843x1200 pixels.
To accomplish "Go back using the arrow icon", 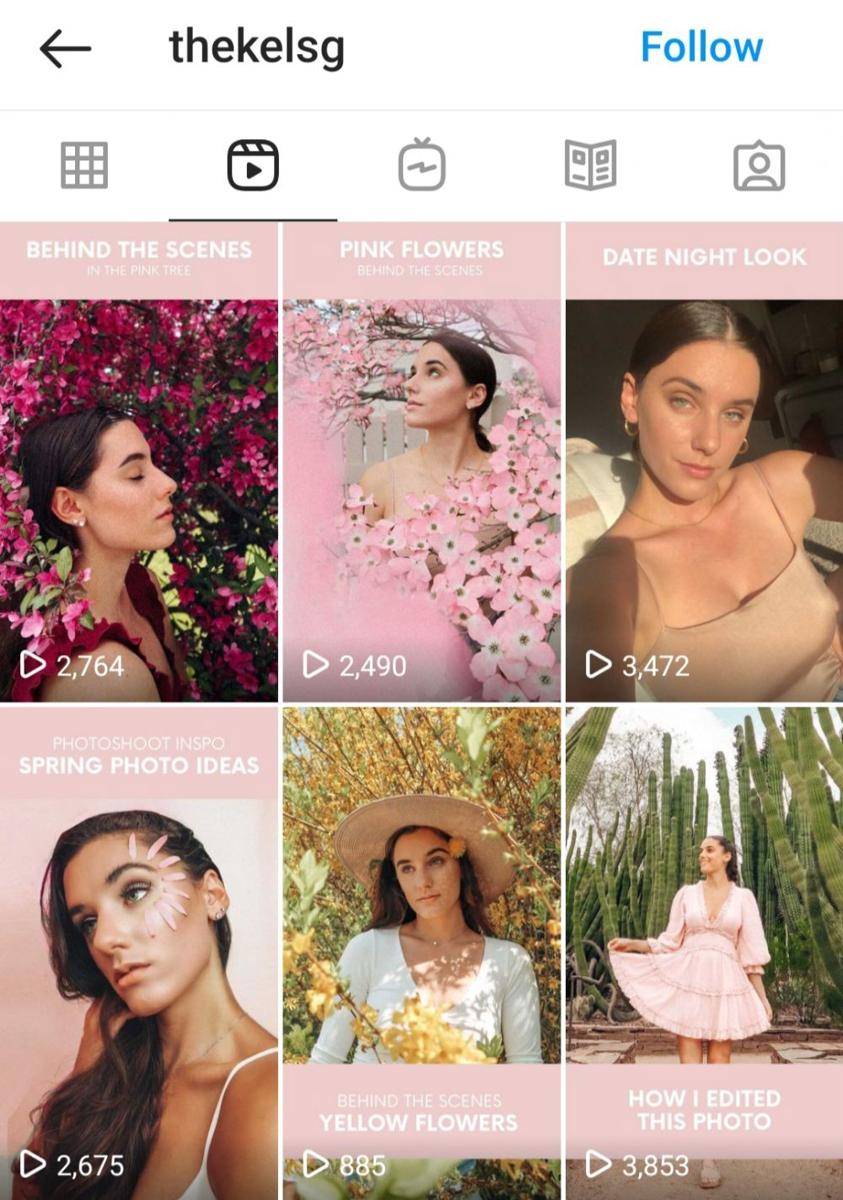I will tap(65, 48).
